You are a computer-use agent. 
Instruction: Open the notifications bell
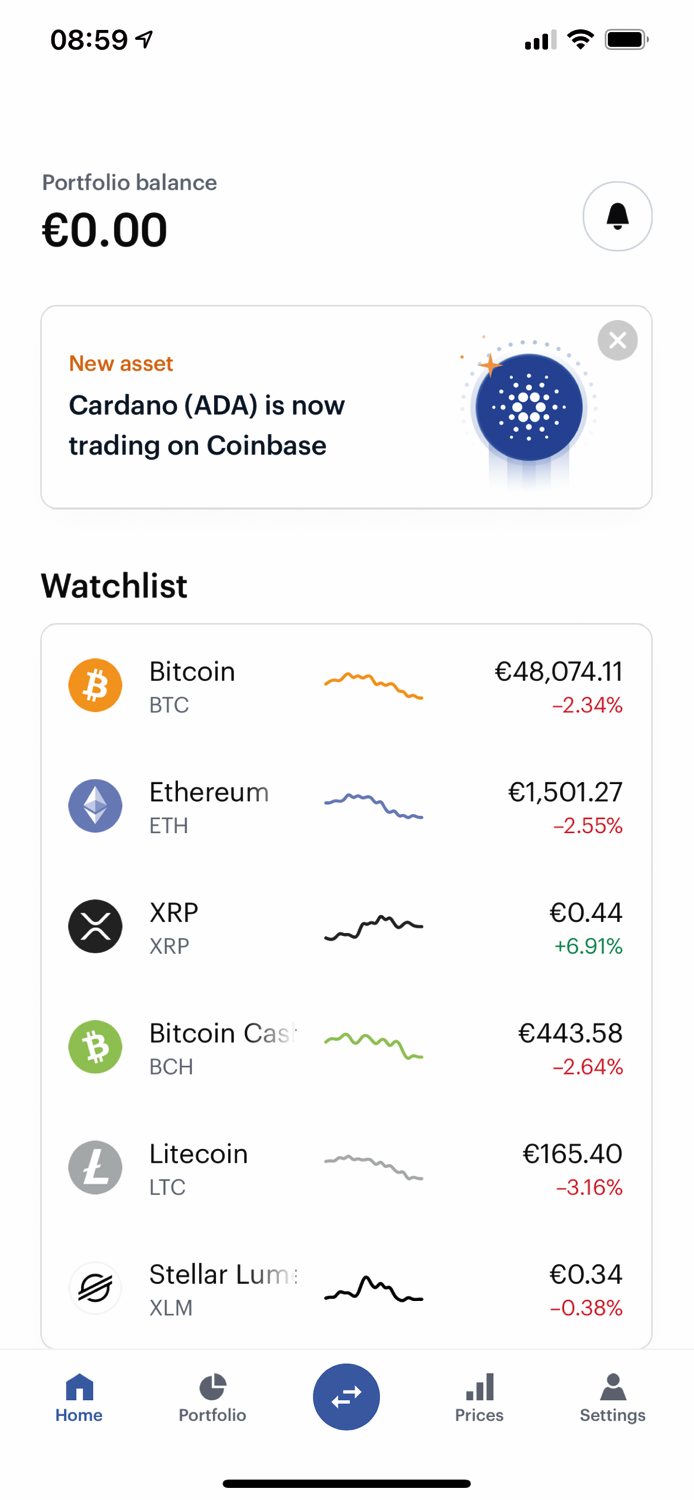click(x=617, y=216)
